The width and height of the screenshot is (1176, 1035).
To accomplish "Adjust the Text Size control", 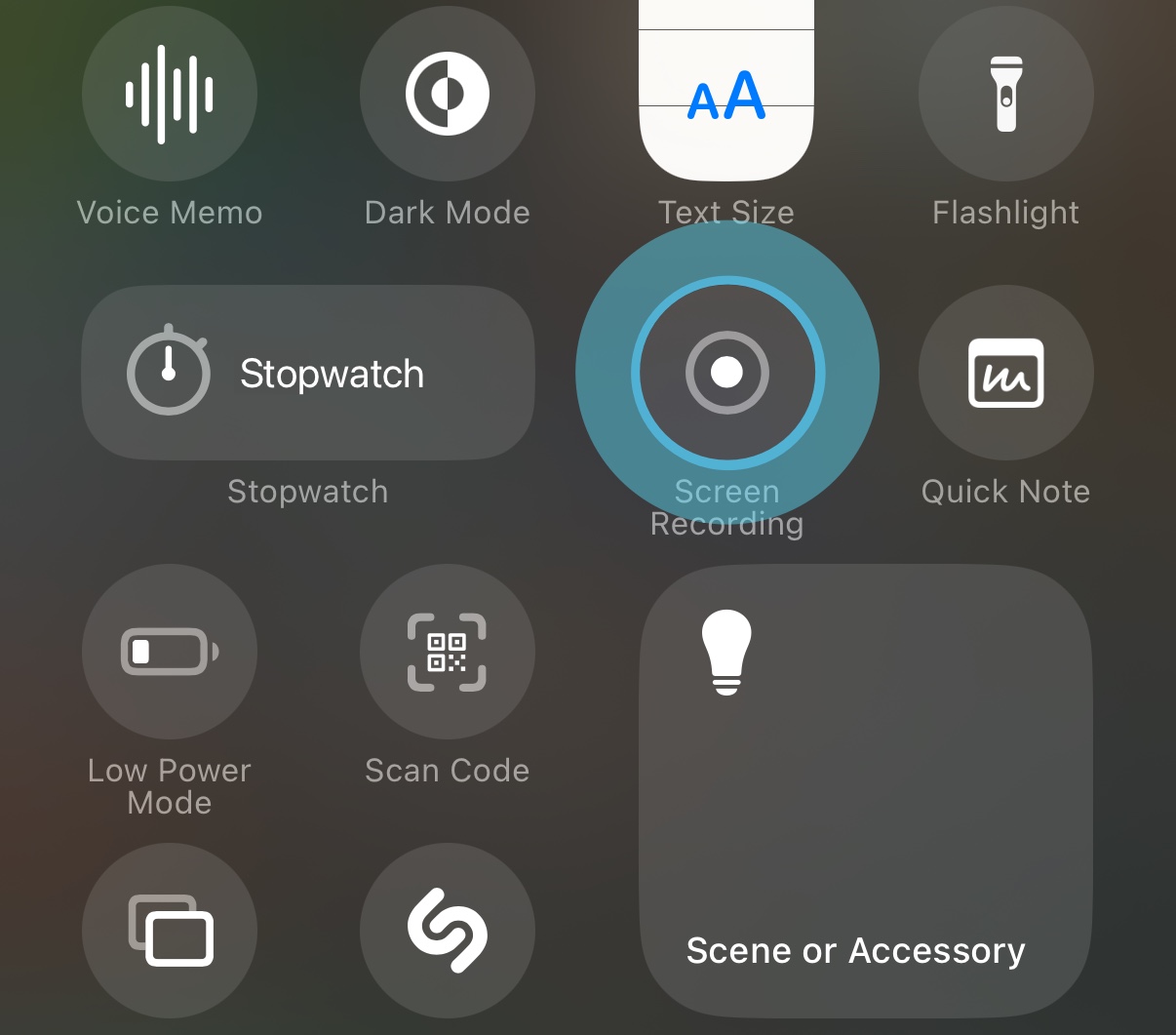I will pyautogui.click(x=726, y=93).
